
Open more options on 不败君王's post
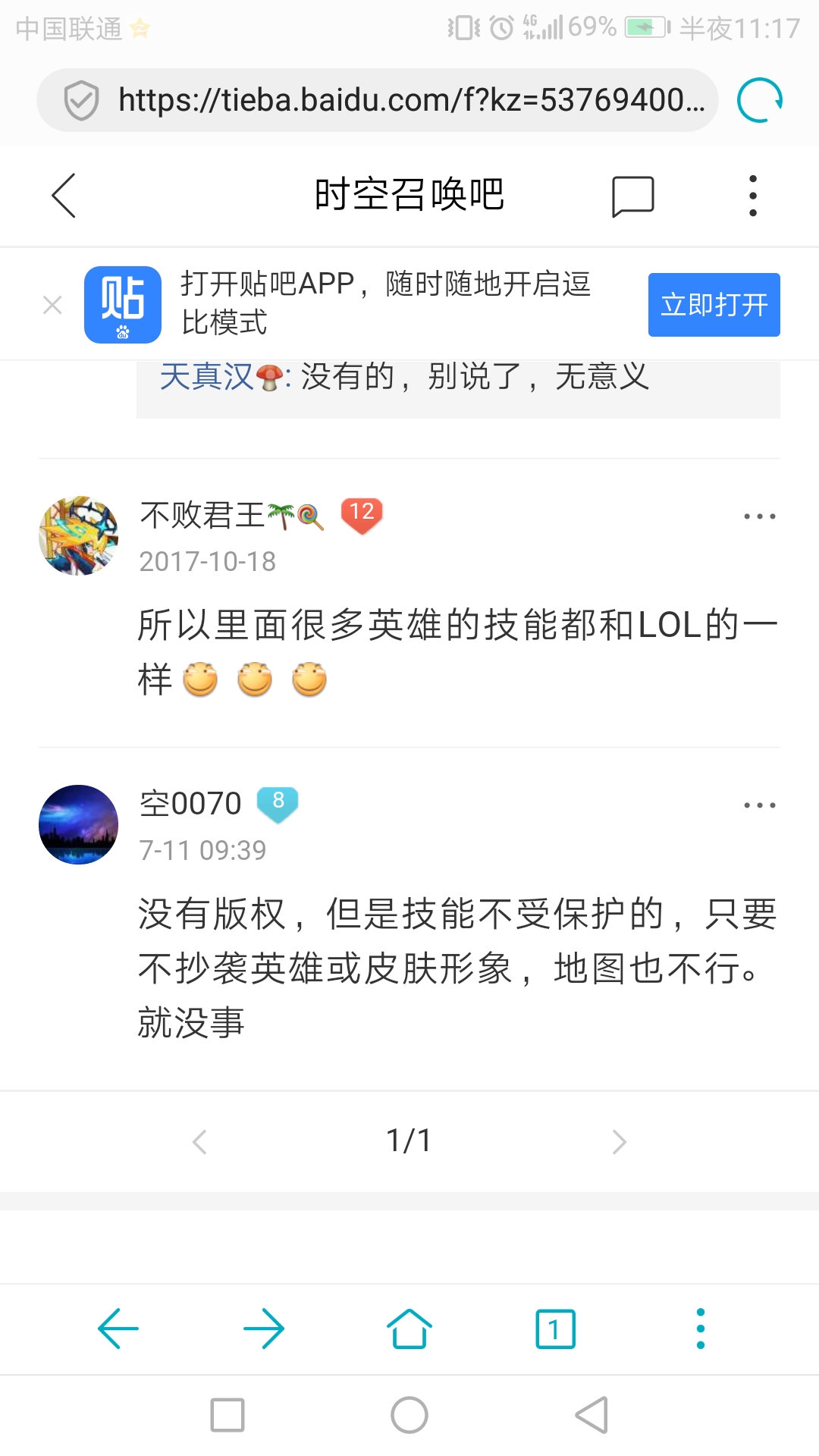click(x=759, y=516)
